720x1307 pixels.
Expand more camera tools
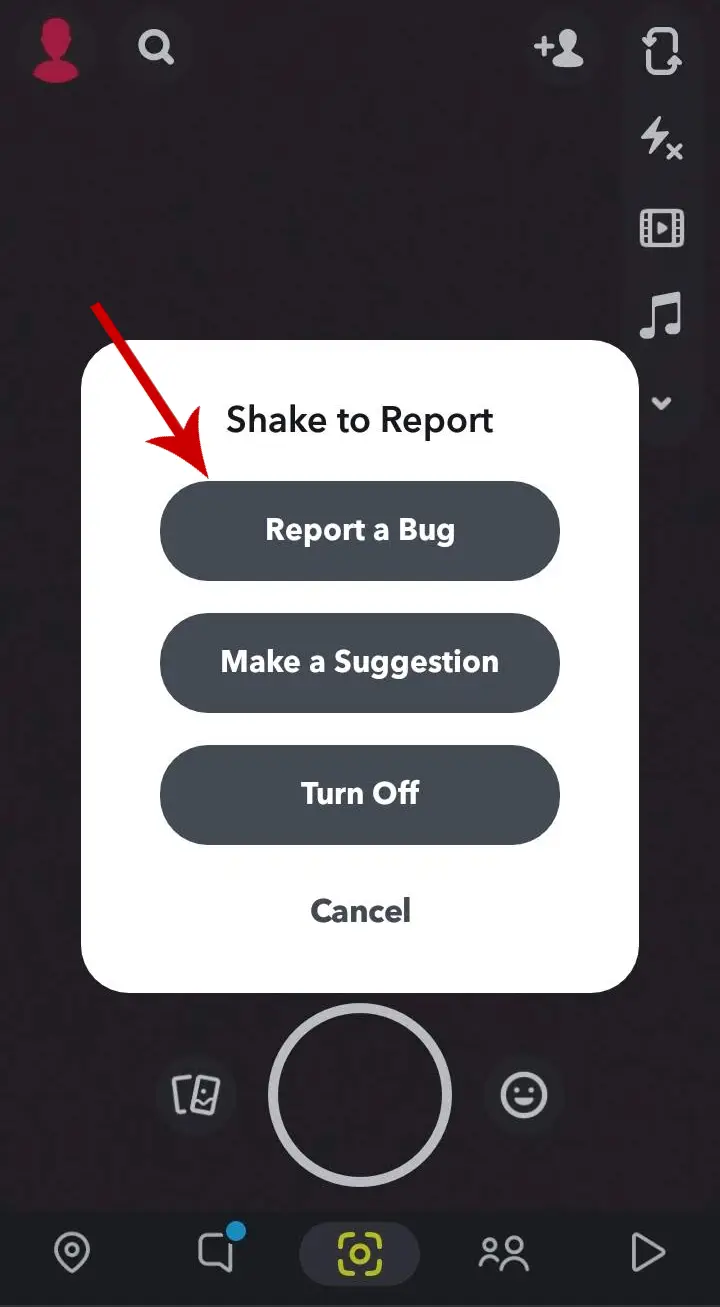[x=661, y=404]
